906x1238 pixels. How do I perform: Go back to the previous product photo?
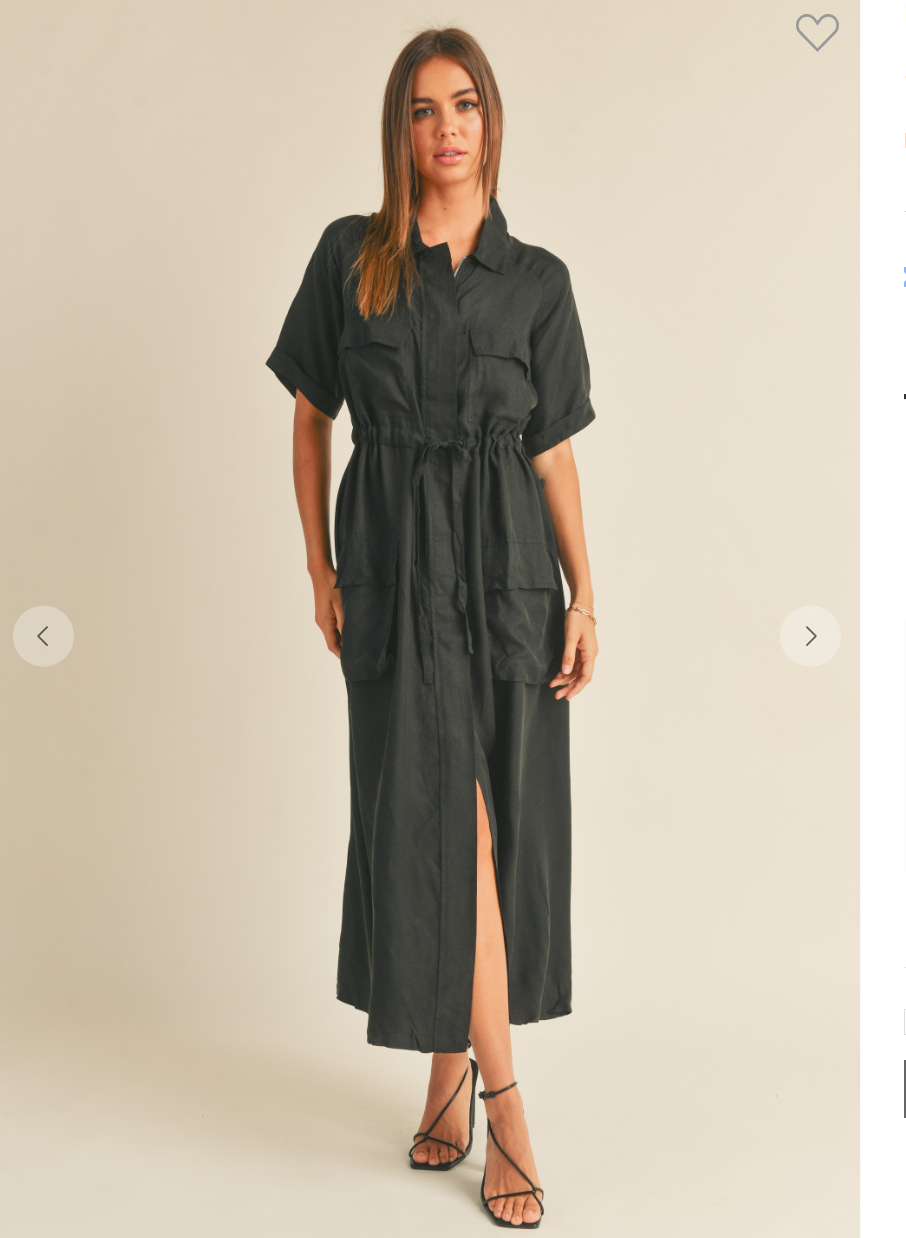(43, 636)
